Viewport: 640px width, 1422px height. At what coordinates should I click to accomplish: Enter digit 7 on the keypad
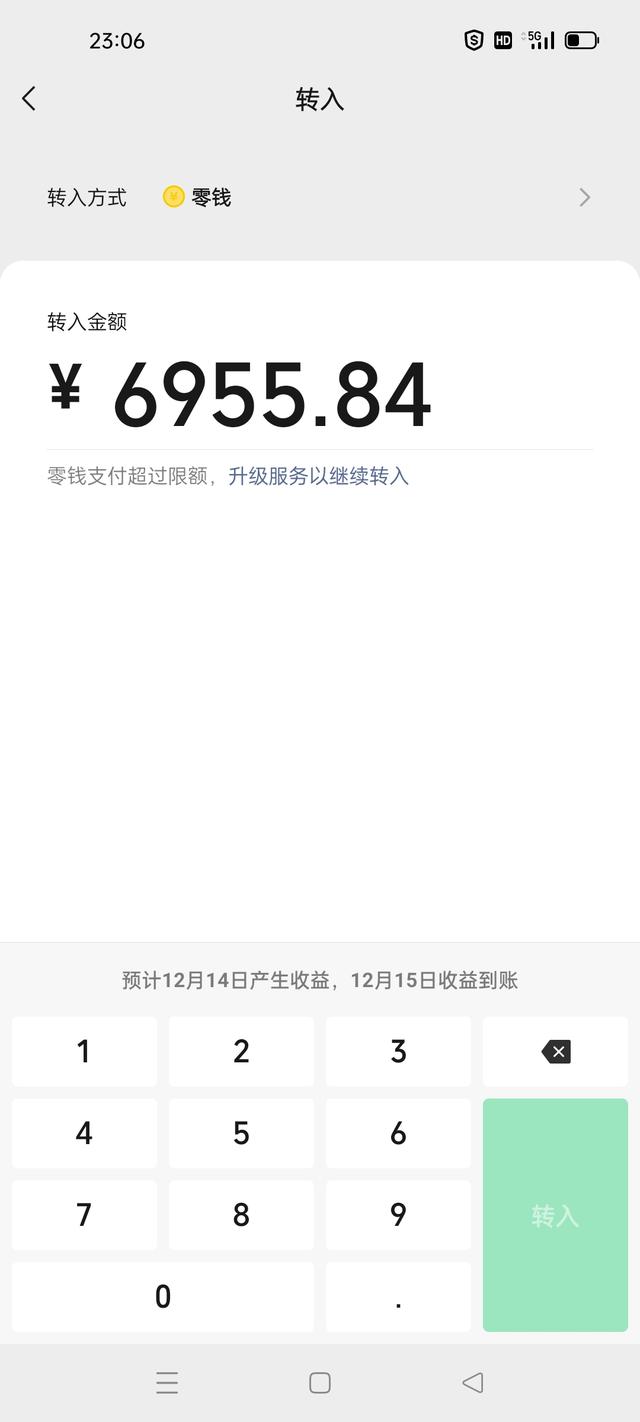[x=84, y=1215]
